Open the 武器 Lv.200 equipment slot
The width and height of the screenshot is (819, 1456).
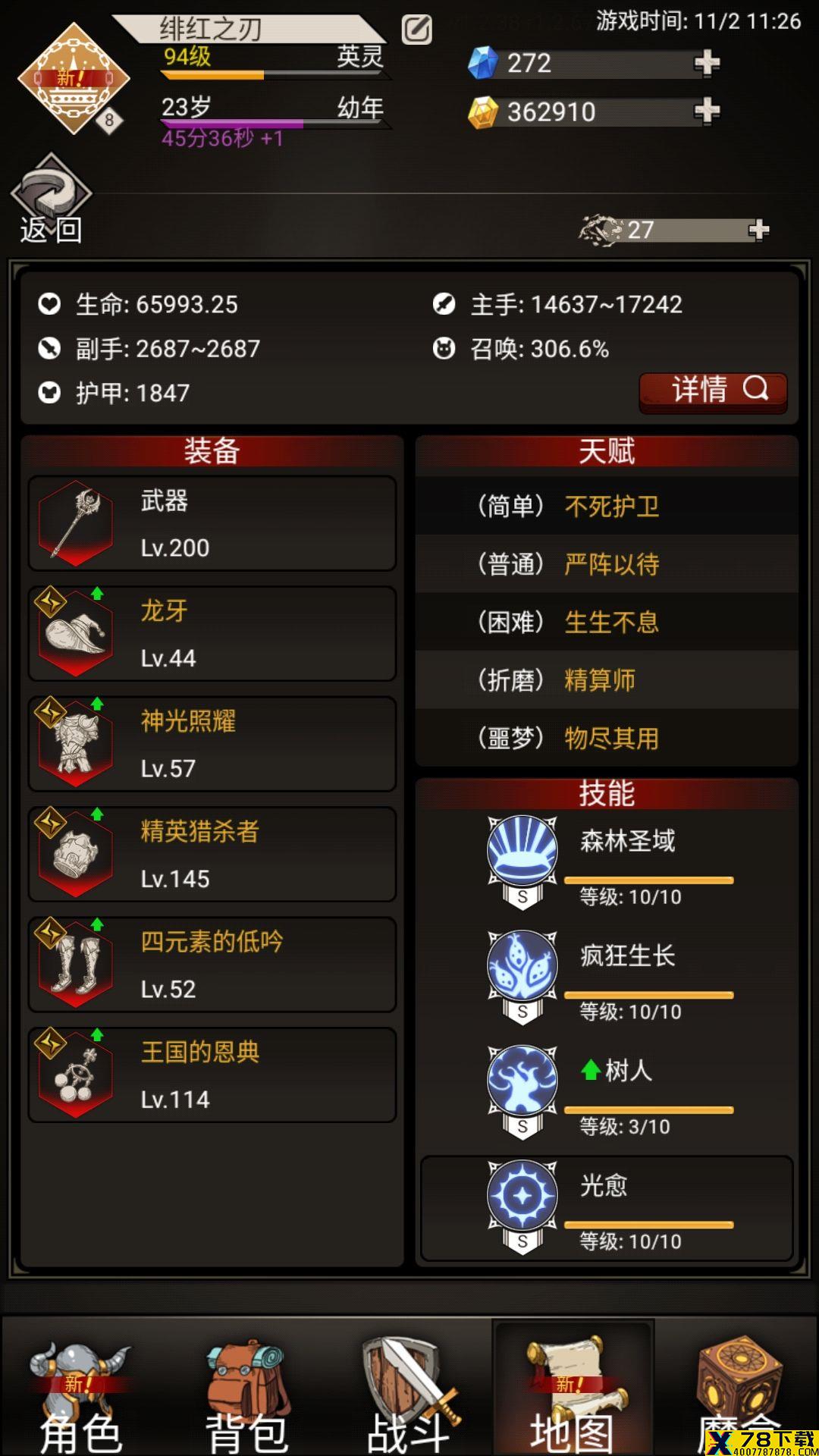[212, 524]
